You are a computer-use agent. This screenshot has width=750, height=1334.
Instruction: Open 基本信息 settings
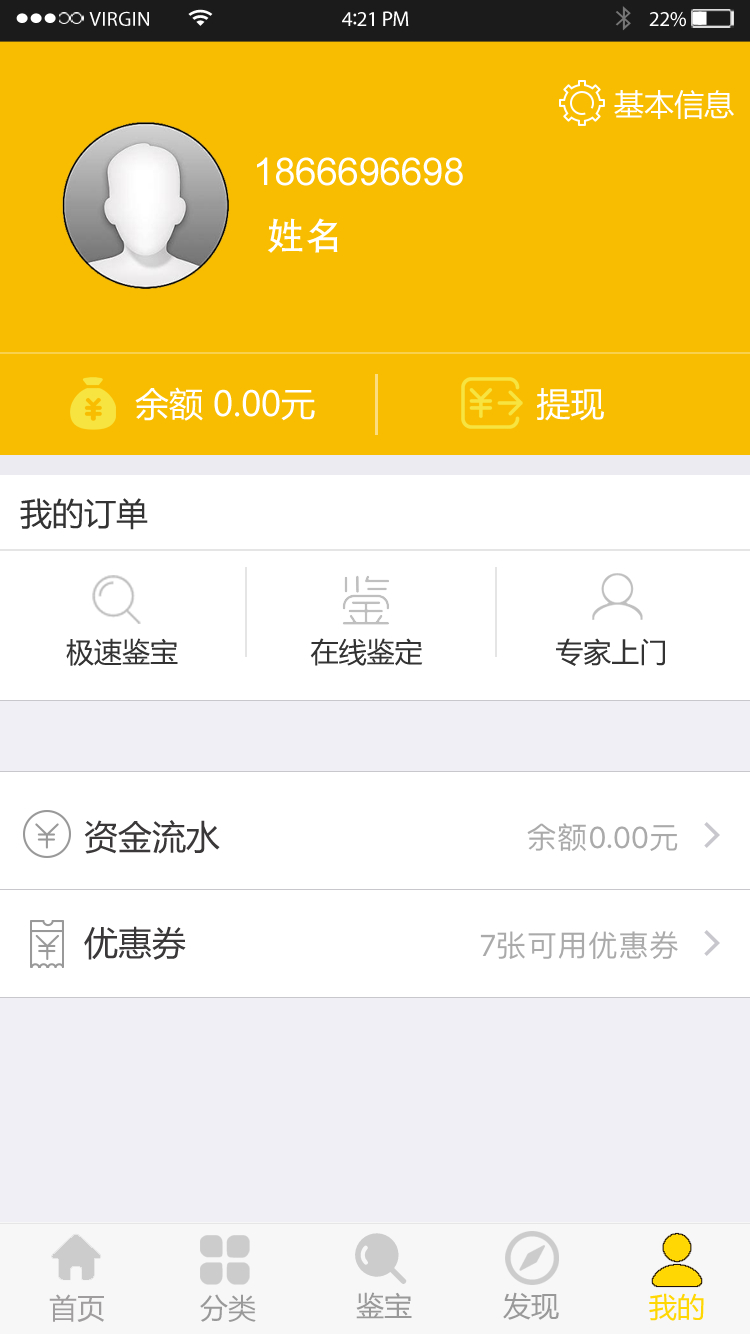pyautogui.click(x=647, y=104)
